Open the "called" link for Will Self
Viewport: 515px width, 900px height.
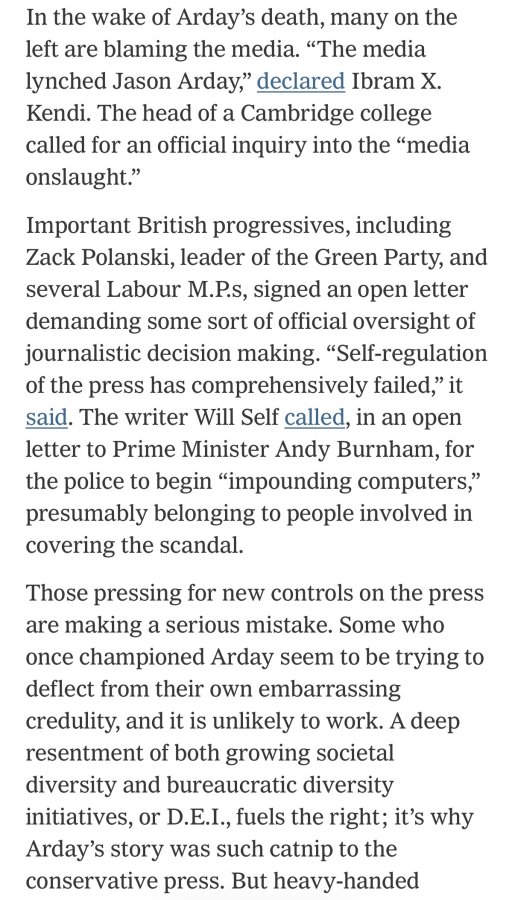[x=315, y=417]
